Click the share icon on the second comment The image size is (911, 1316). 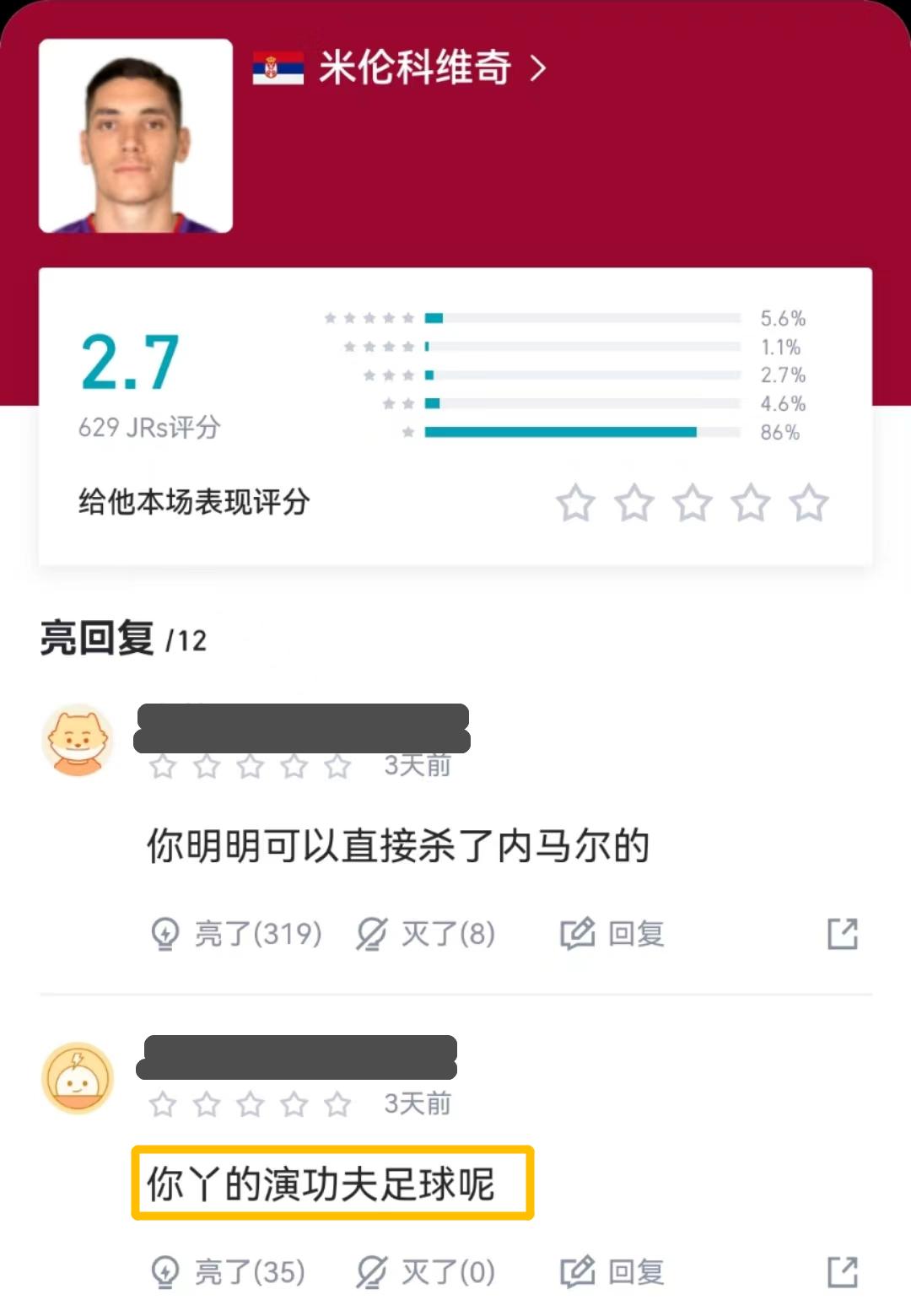[844, 1270]
